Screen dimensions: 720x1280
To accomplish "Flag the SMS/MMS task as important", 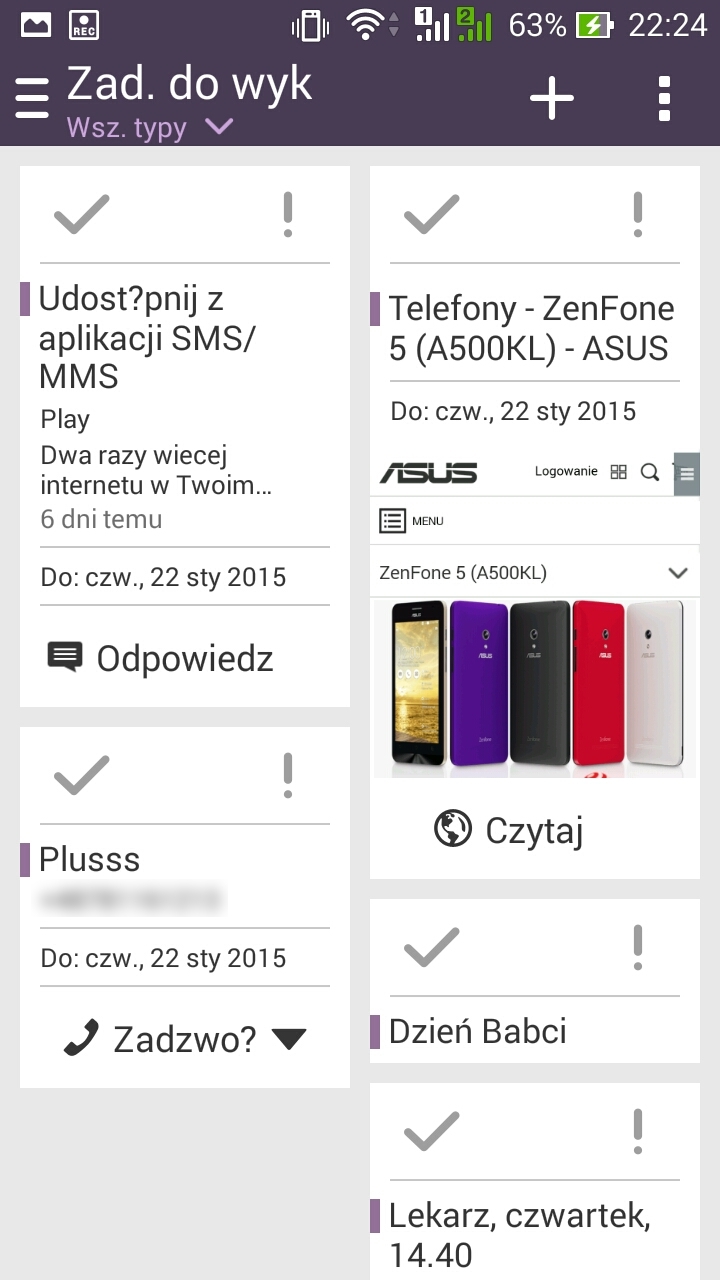I will [x=288, y=215].
